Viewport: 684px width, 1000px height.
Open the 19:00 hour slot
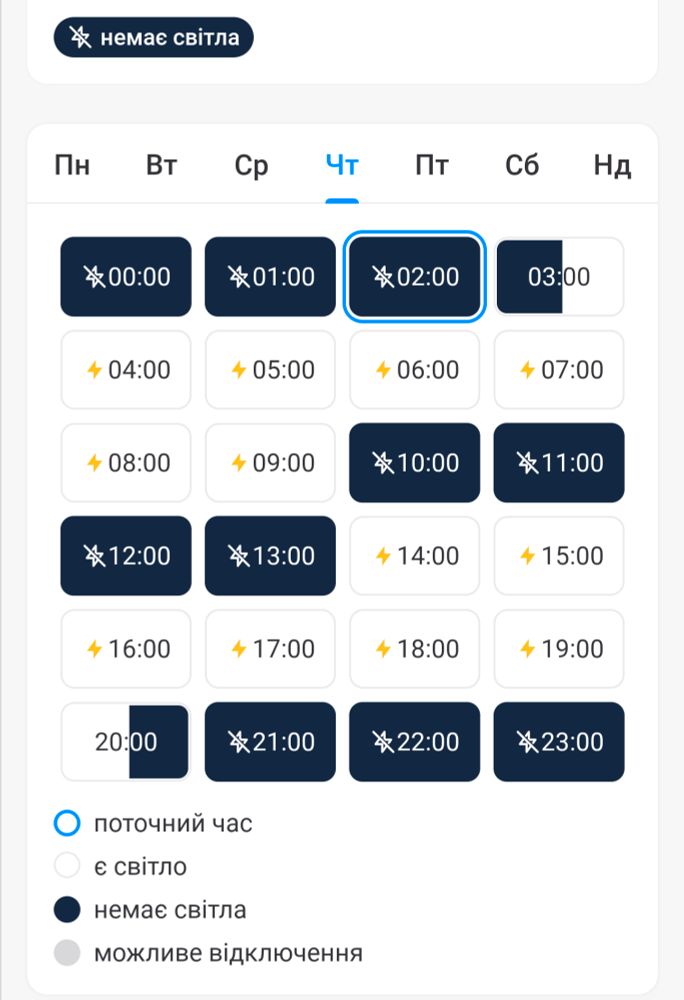tap(559, 649)
